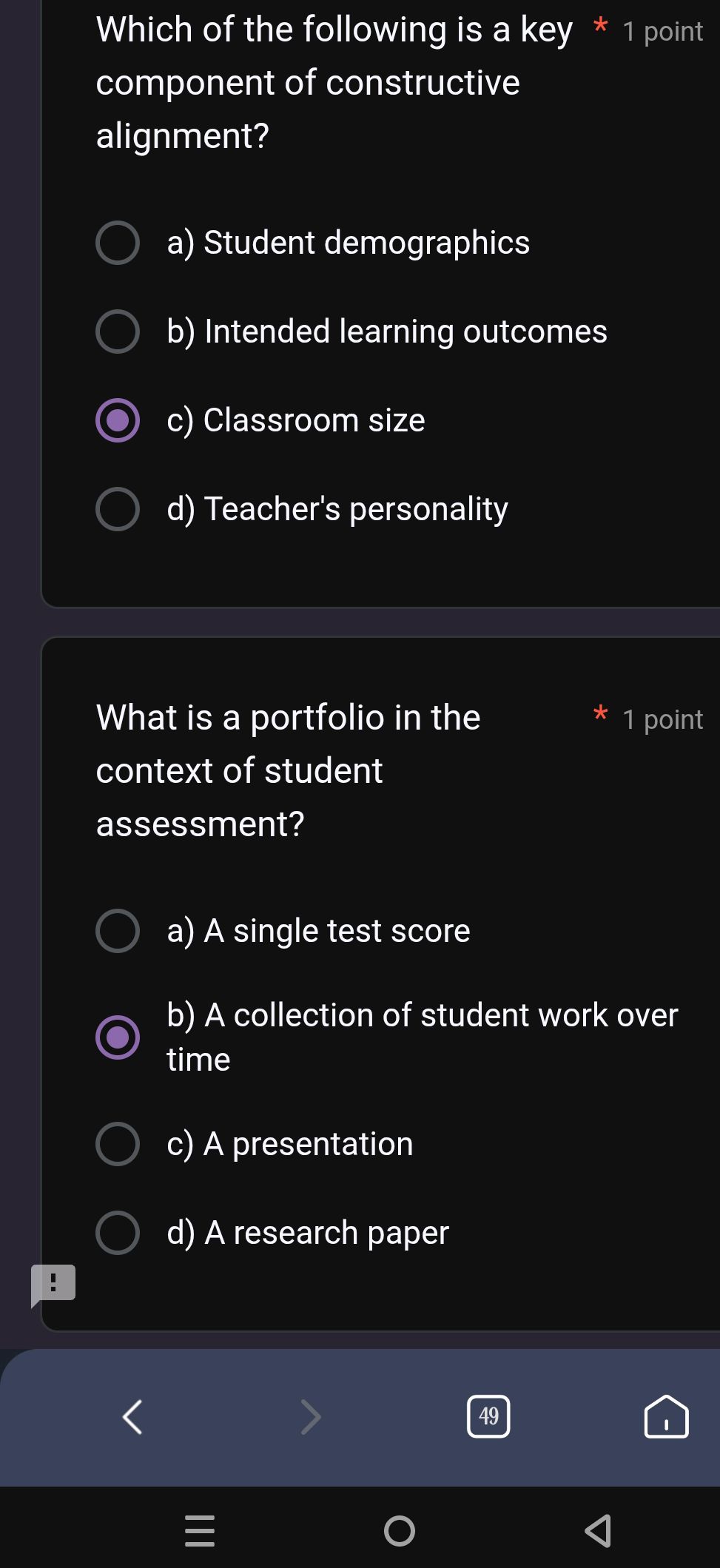
Task: Select option b) Intended learning outcomes
Action: (117, 333)
